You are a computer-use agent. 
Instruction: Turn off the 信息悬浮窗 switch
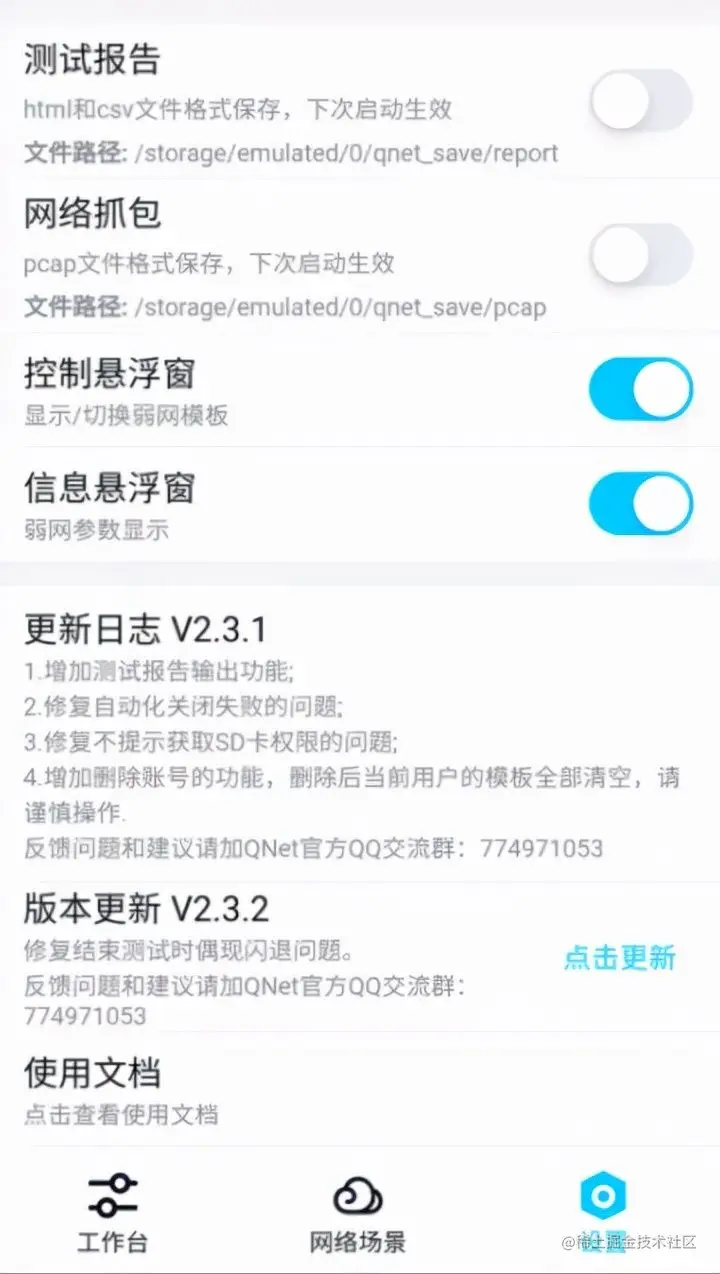[x=641, y=504]
